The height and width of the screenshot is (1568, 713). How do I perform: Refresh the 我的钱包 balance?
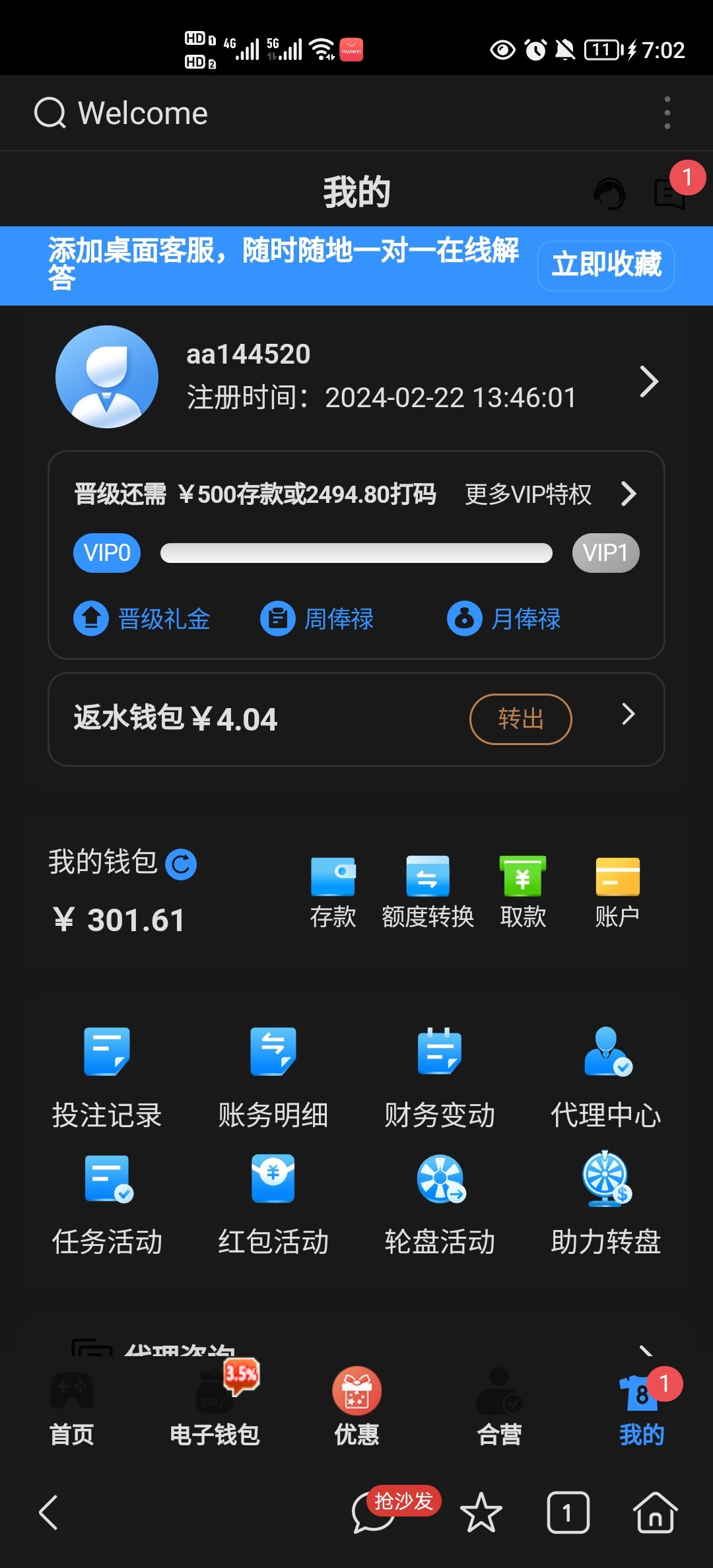(x=181, y=865)
